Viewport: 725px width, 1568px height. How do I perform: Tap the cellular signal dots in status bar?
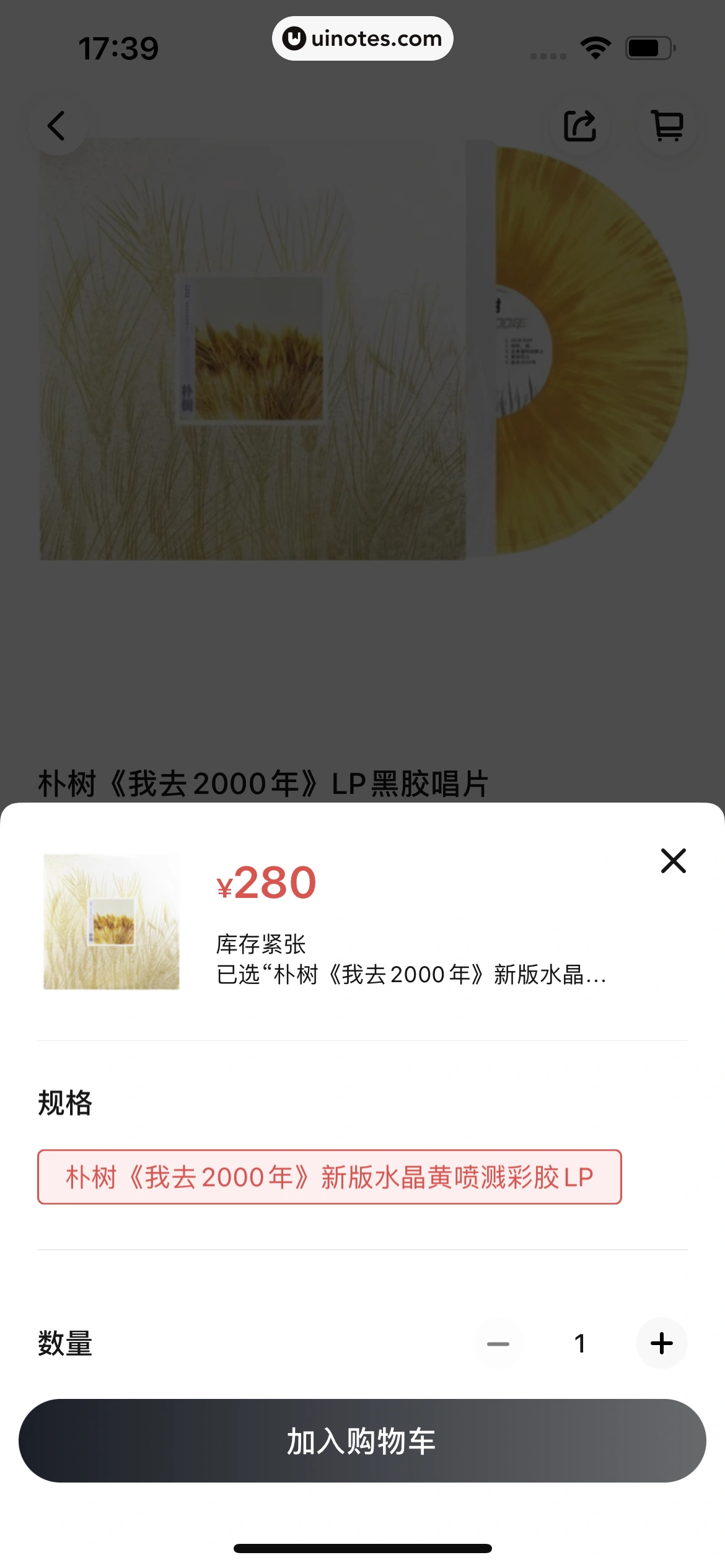point(548,54)
